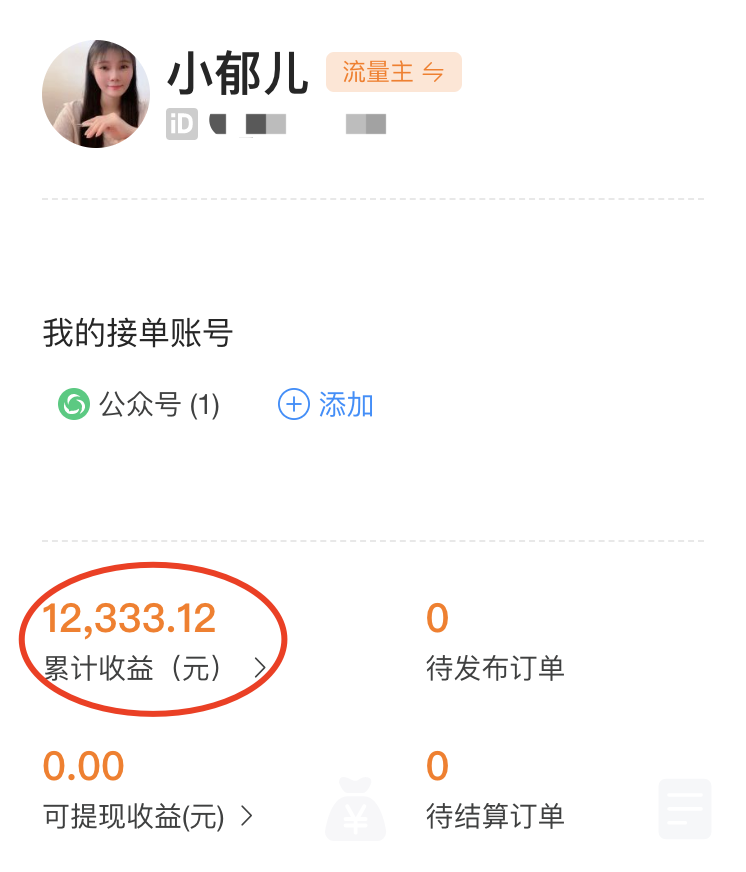Click the 0 above 待发布订单

[x=437, y=618]
